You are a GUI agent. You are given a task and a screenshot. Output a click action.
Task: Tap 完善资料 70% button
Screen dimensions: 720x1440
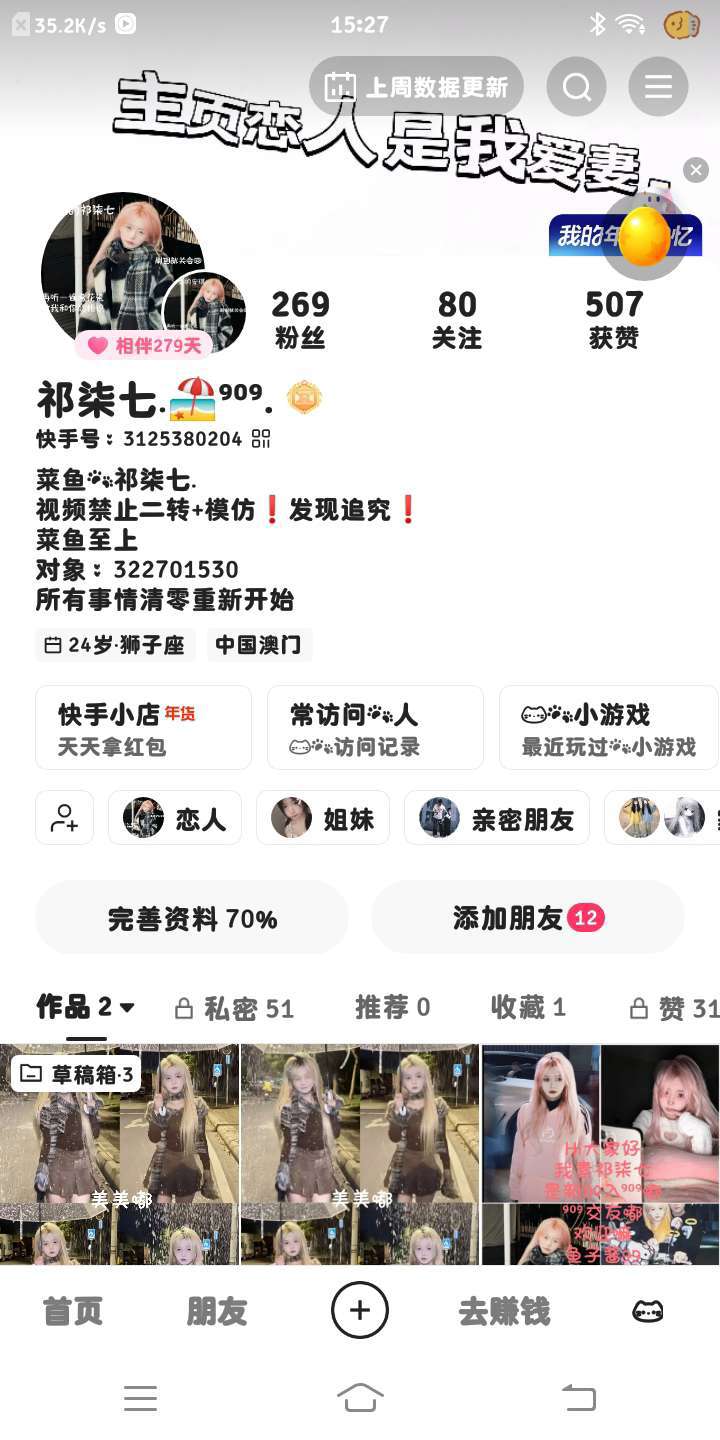point(192,918)
